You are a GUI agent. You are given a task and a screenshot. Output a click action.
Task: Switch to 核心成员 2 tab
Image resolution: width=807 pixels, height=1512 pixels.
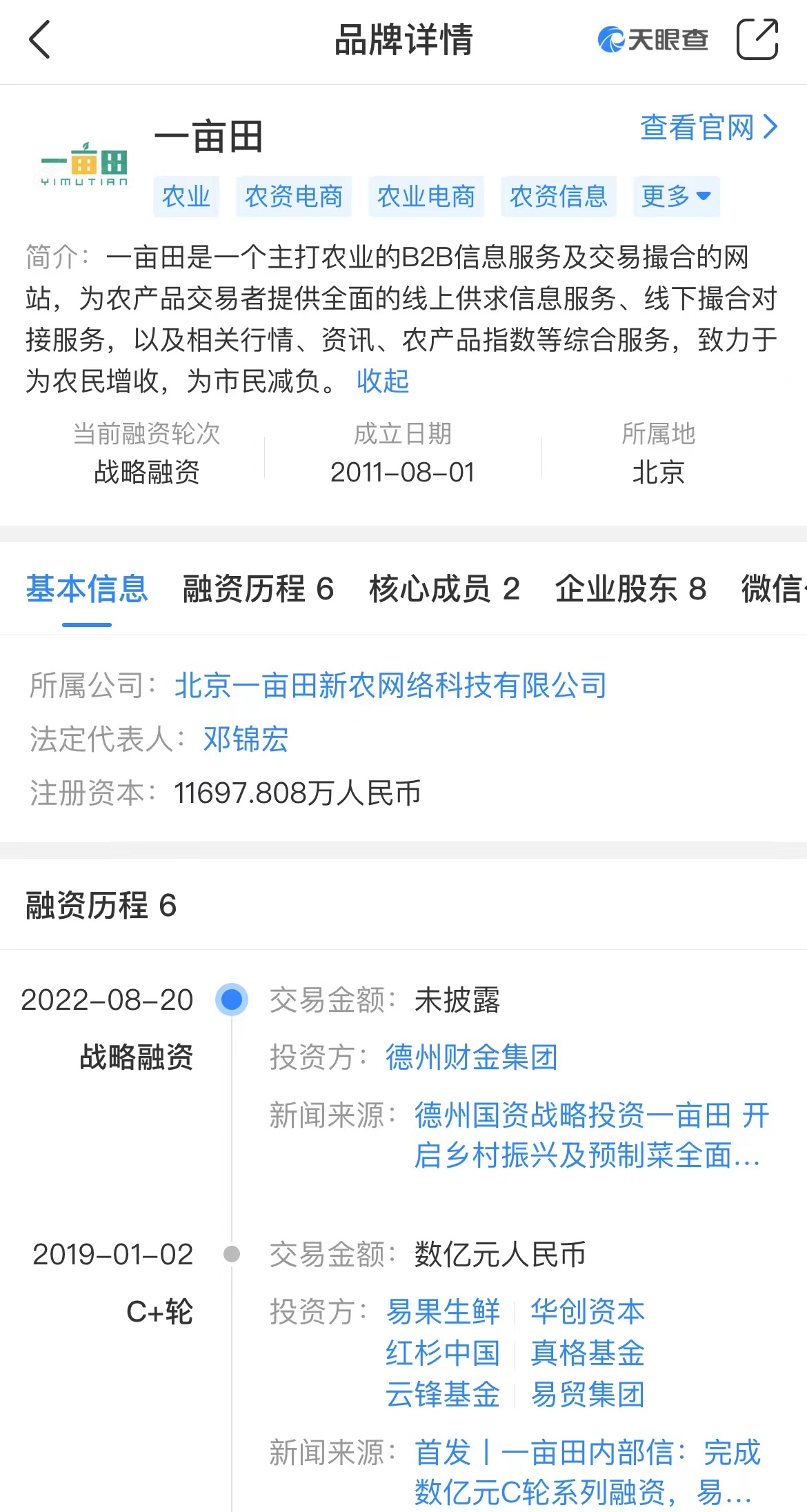click(444, 589)
